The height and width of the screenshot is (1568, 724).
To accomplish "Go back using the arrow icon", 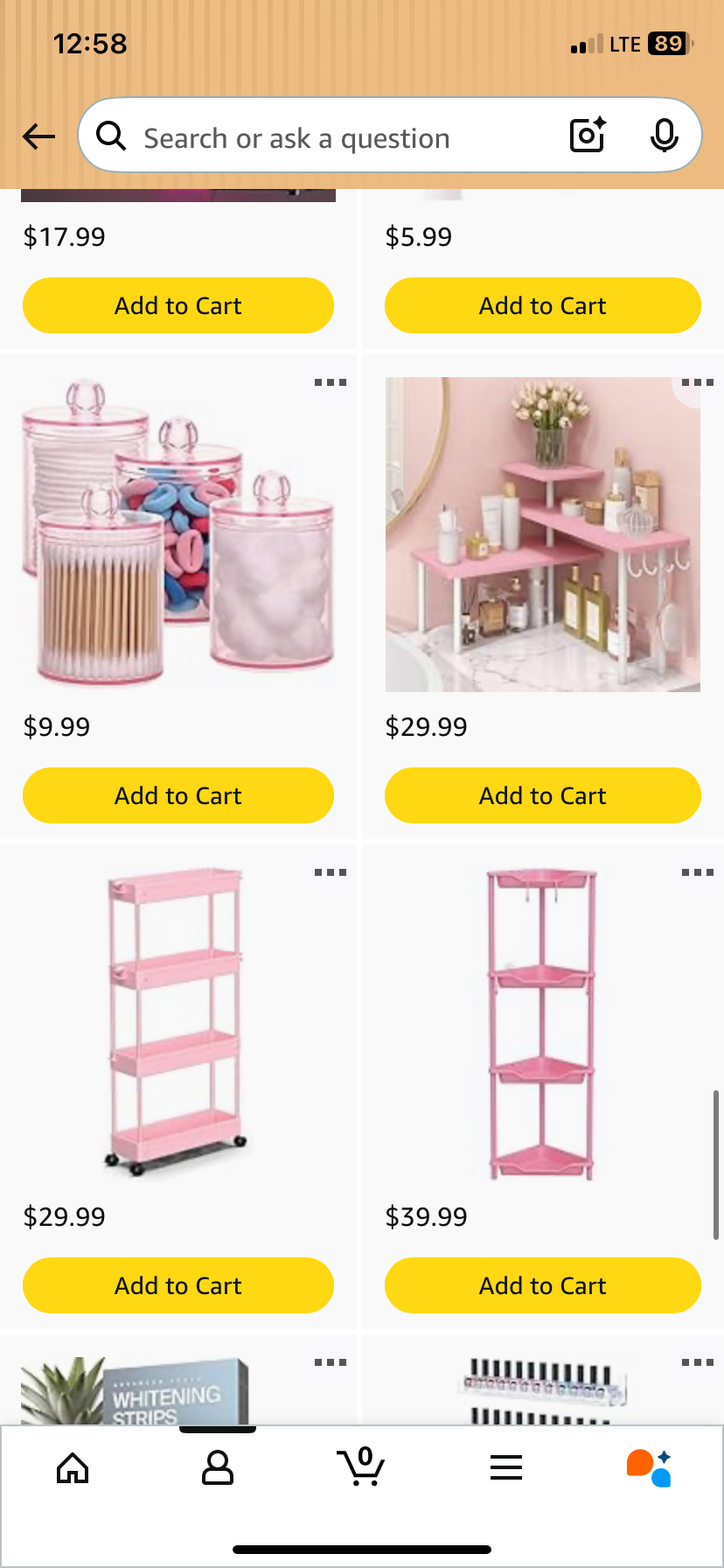I will 39,136.
